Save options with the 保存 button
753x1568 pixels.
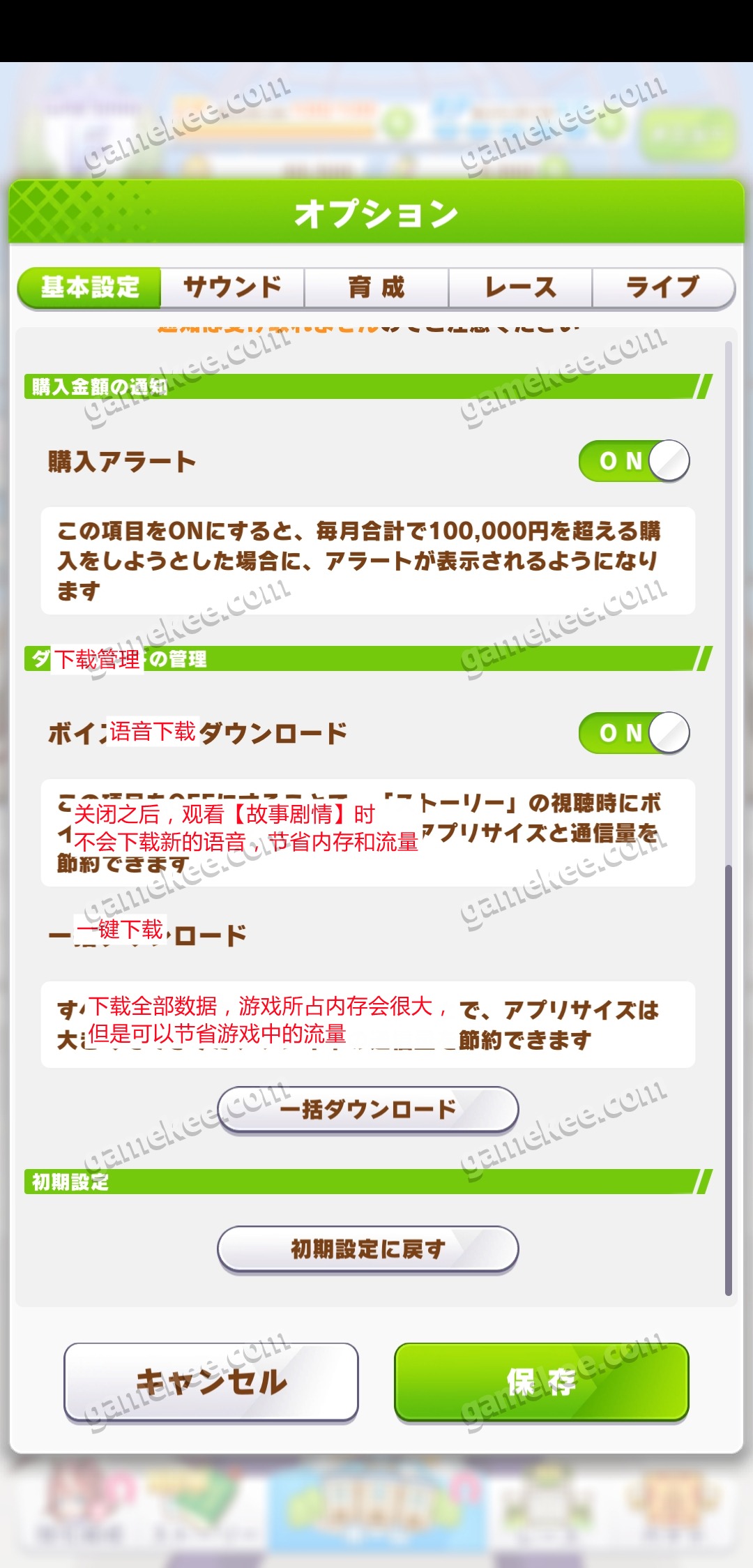click(x=541, y=1382)
